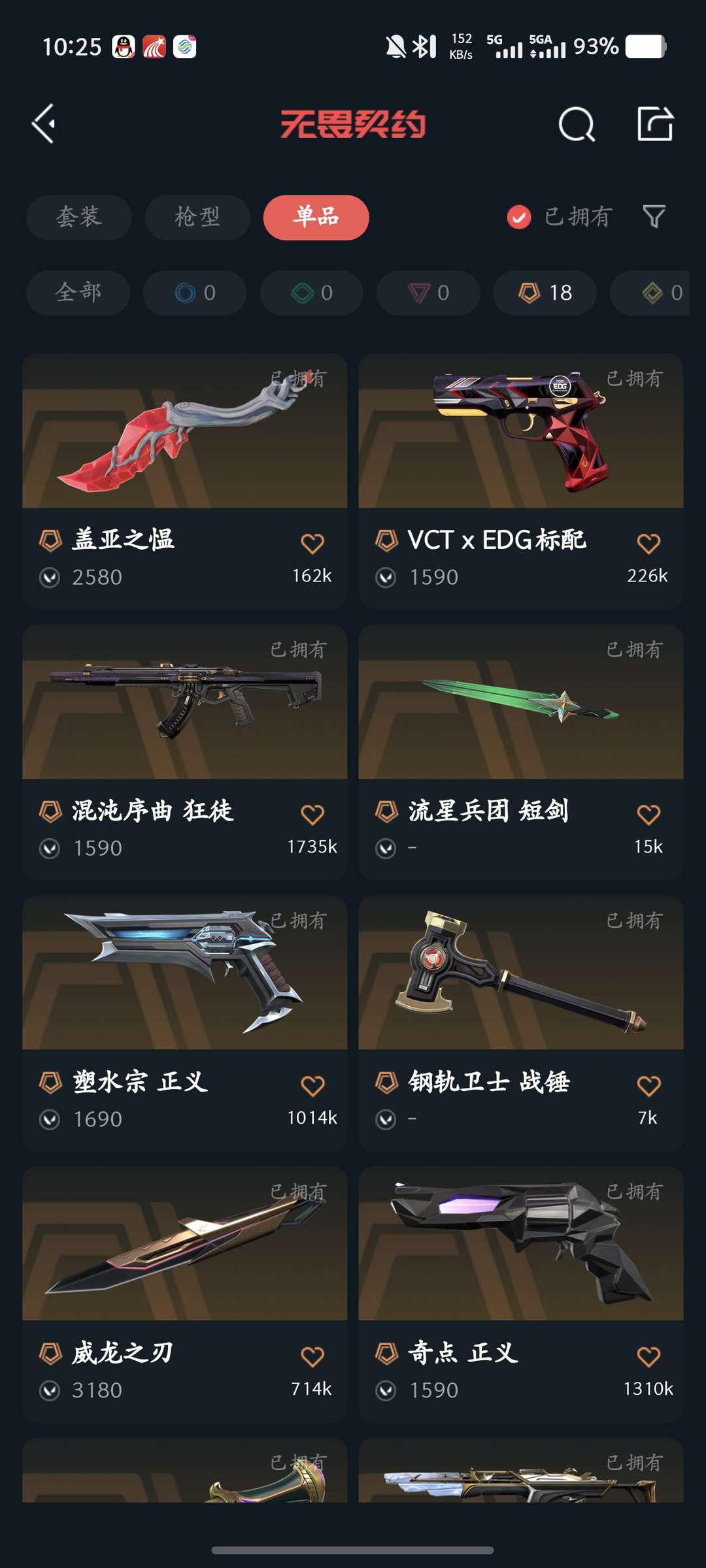
Task: Switch to the 枪型 tab
Action: click(x=197, y=217)
